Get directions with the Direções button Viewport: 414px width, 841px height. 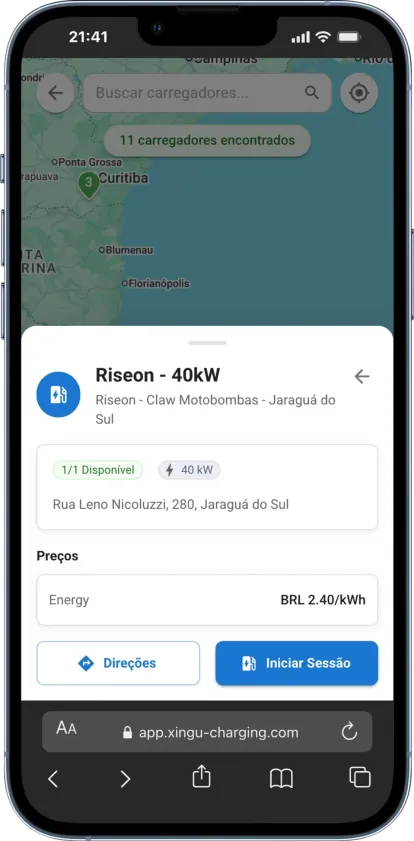point(118,663)
